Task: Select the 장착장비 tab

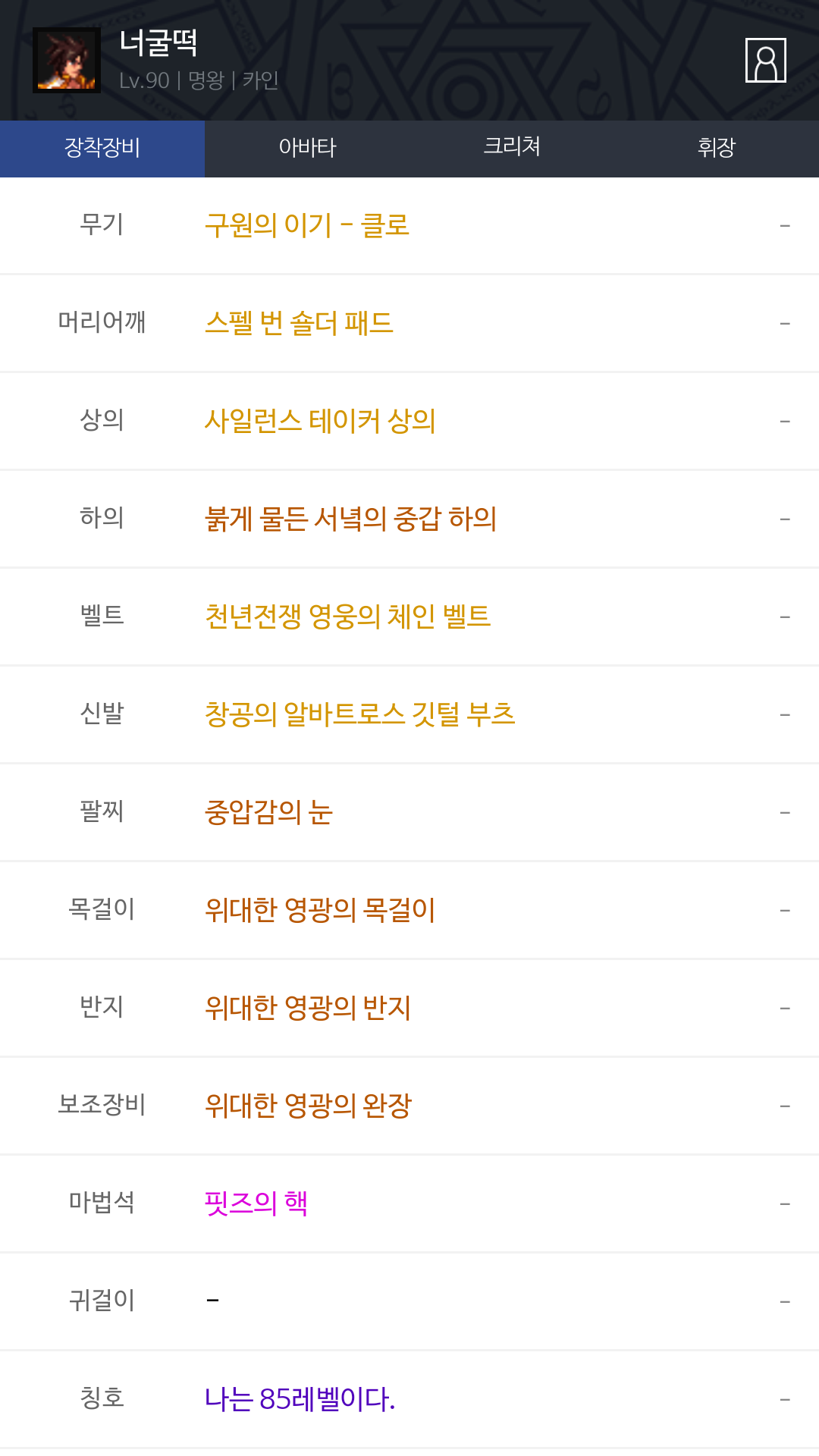Action: click(102, 148)
